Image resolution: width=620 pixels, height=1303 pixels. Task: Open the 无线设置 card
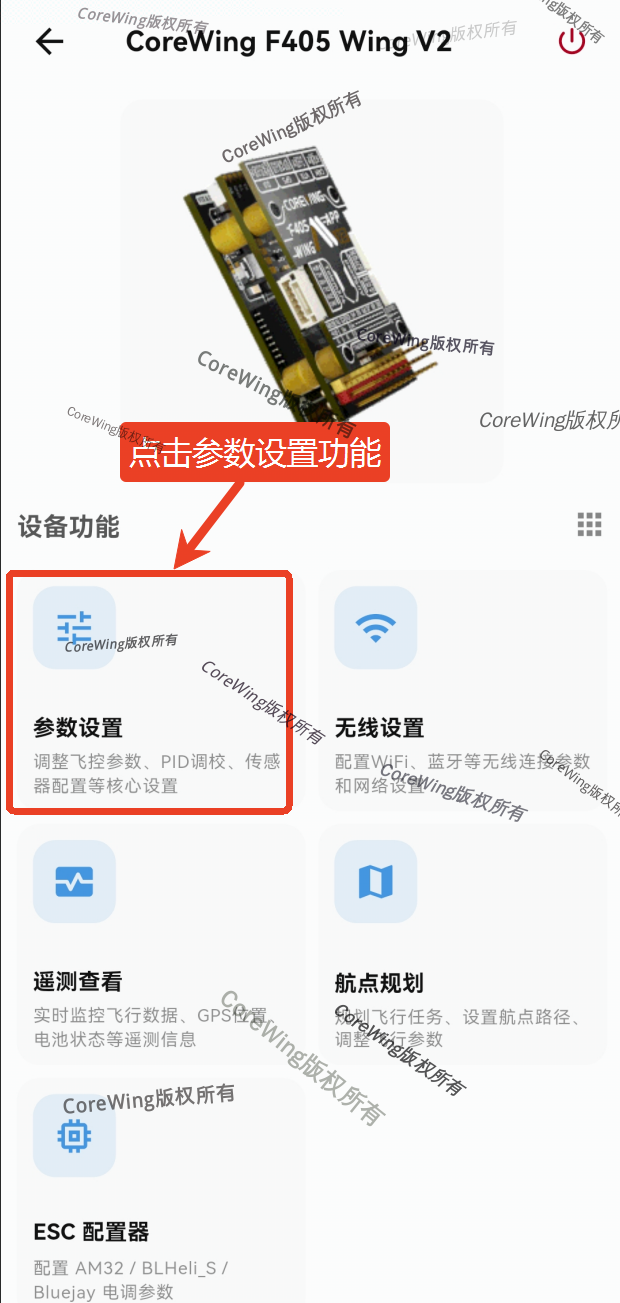tap(462, 692)
